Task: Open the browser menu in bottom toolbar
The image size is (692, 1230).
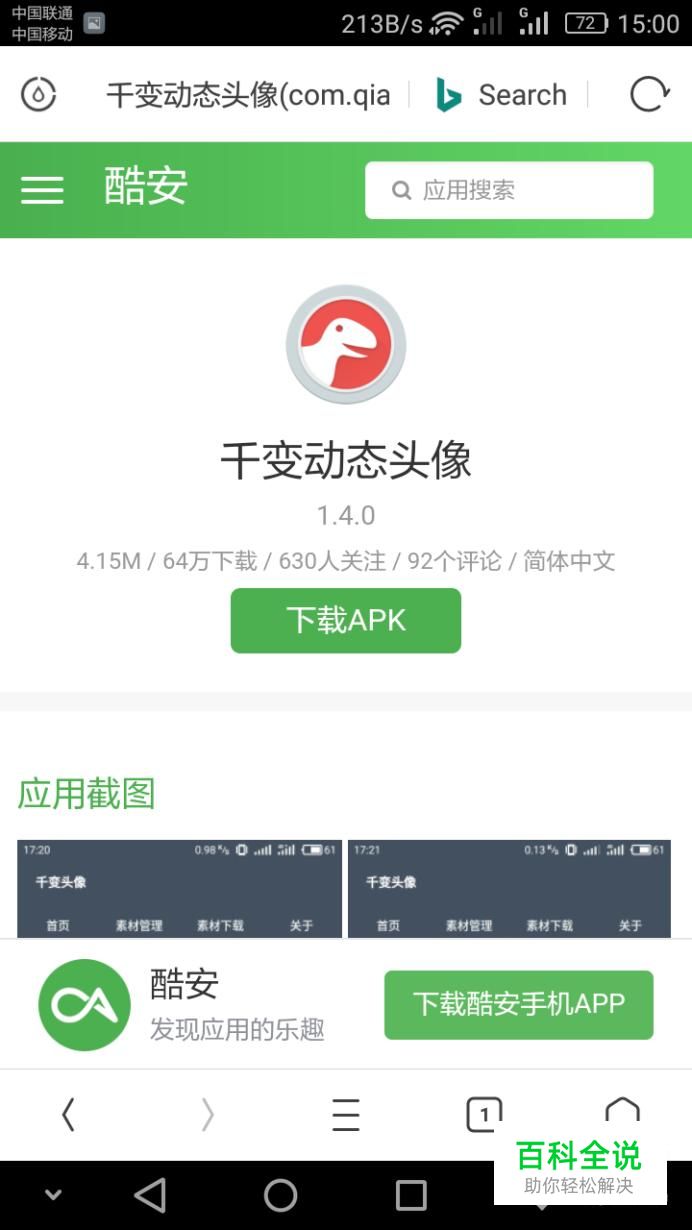Action: pyautogui.click(x=346, y=1114)
